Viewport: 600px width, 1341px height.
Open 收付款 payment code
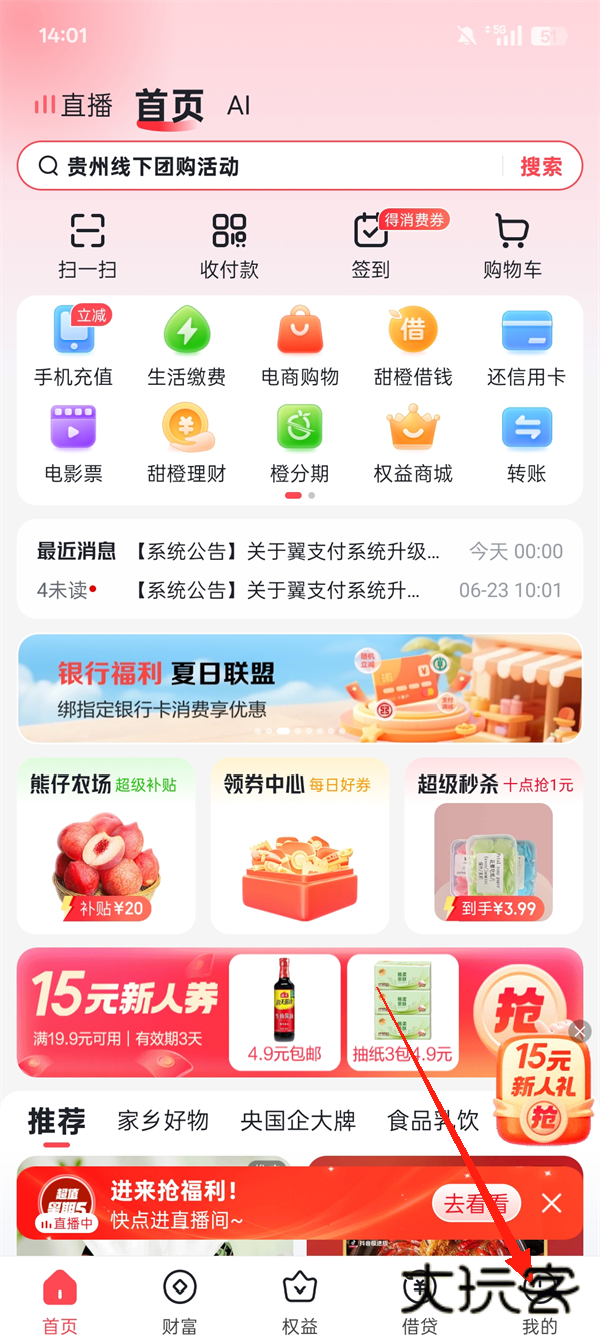pos(229,244)
